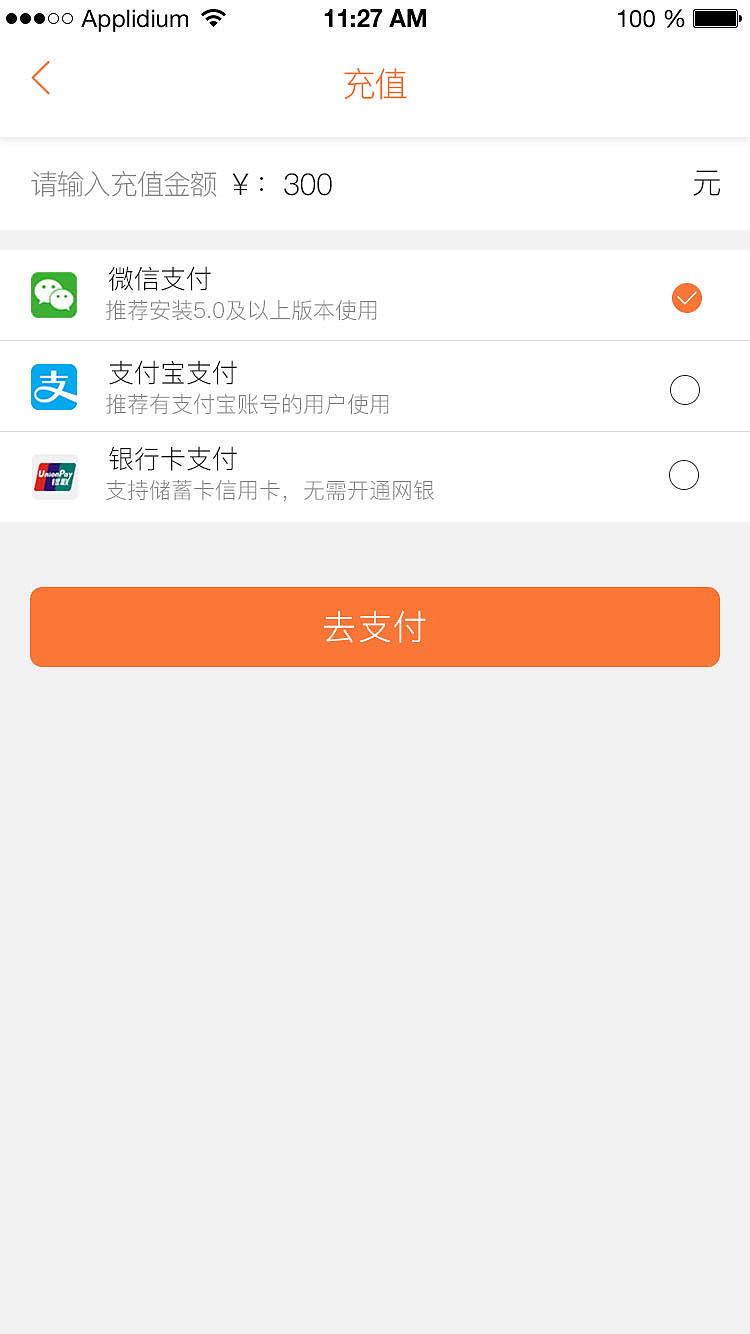
Task: Go back using the orange arrow
Action: (x=41, y=78)
